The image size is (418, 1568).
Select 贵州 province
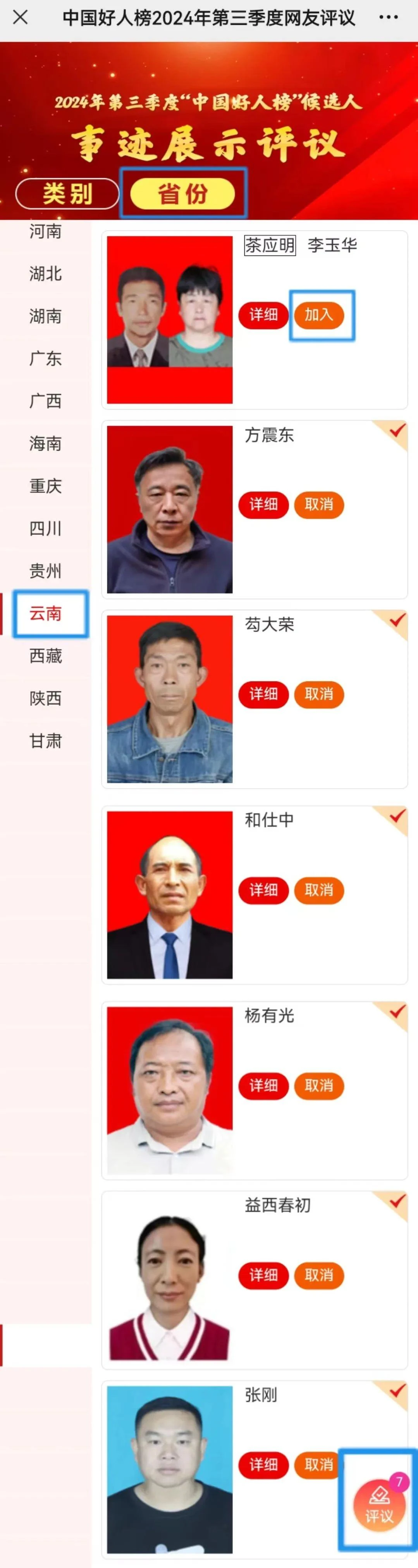coord(46,570)
